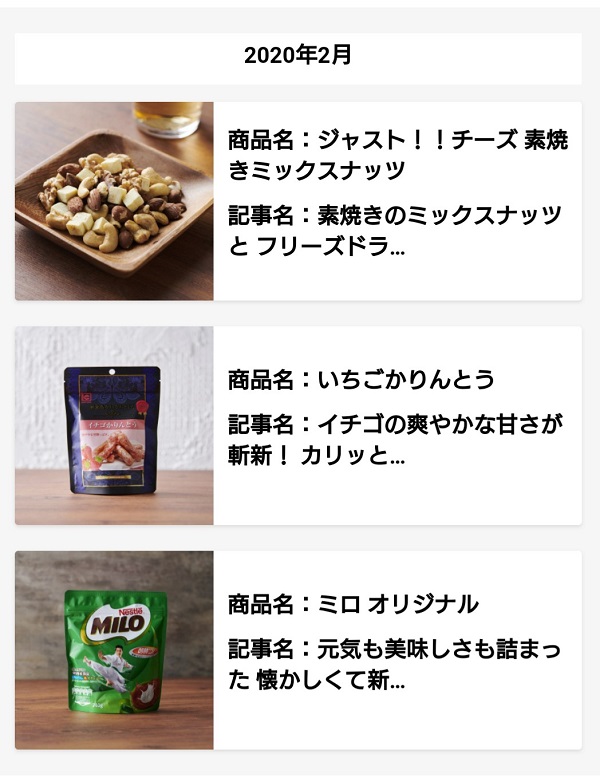Open the ジャスト！！チーズ 素焼きミックスナッツ article card
The height and width of the screenshot is (782, 600).
298,201
